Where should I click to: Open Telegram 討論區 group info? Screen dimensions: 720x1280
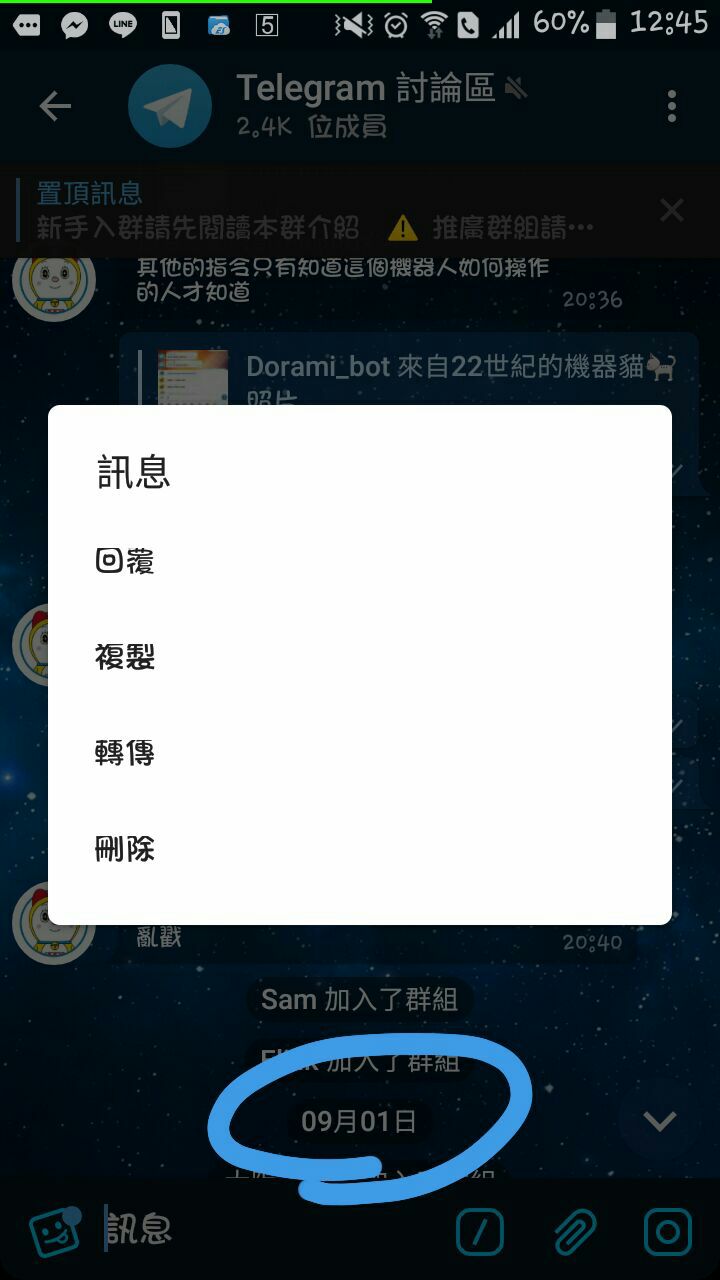click(x=365, y=105)
